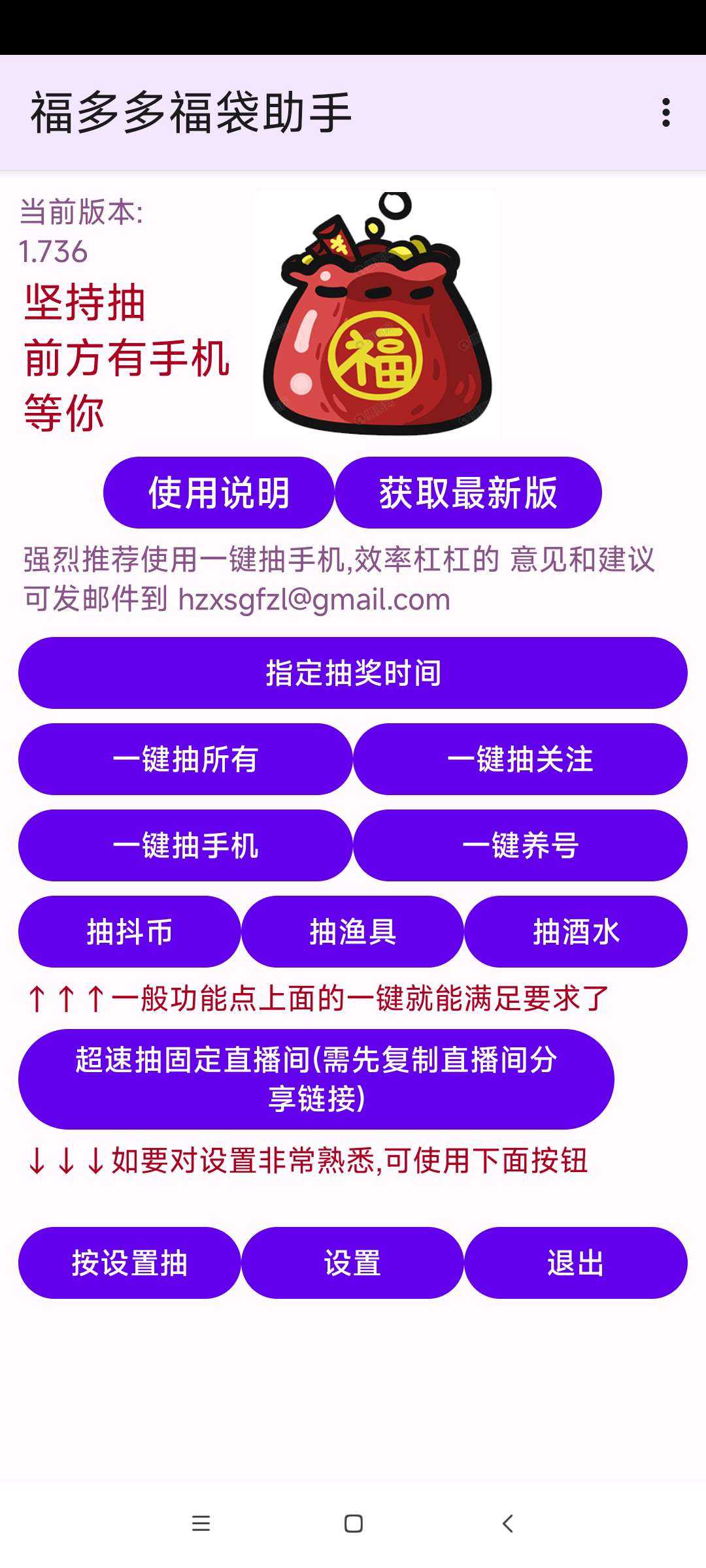This screenshot has height=1568, width=706.
Task: Start 按设置抽
Action: 129,1263
